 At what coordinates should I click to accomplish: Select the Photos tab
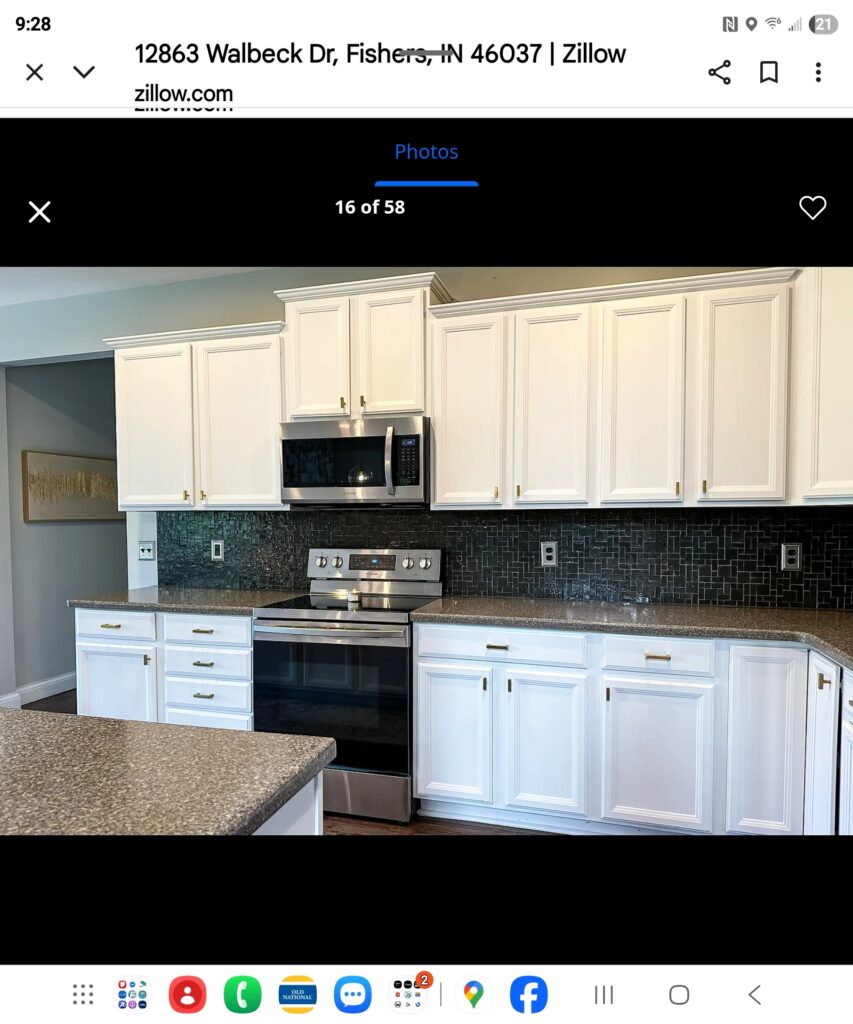tap(426, 152)
